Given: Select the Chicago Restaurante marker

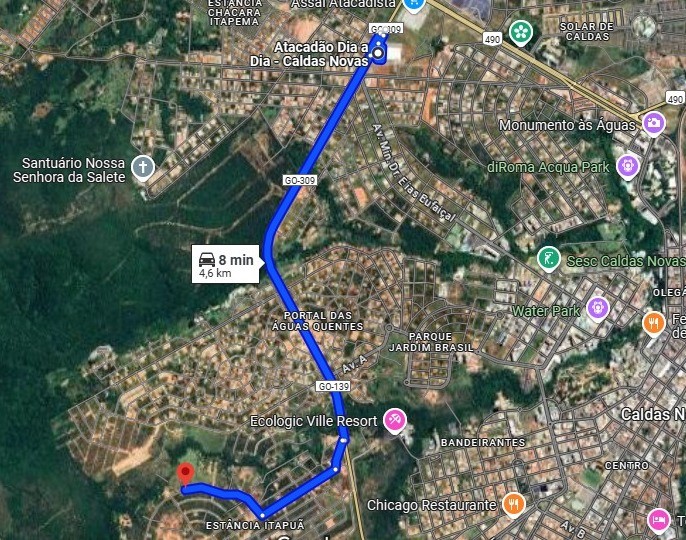Looking at the screenshot, I should tap(514, 503).
